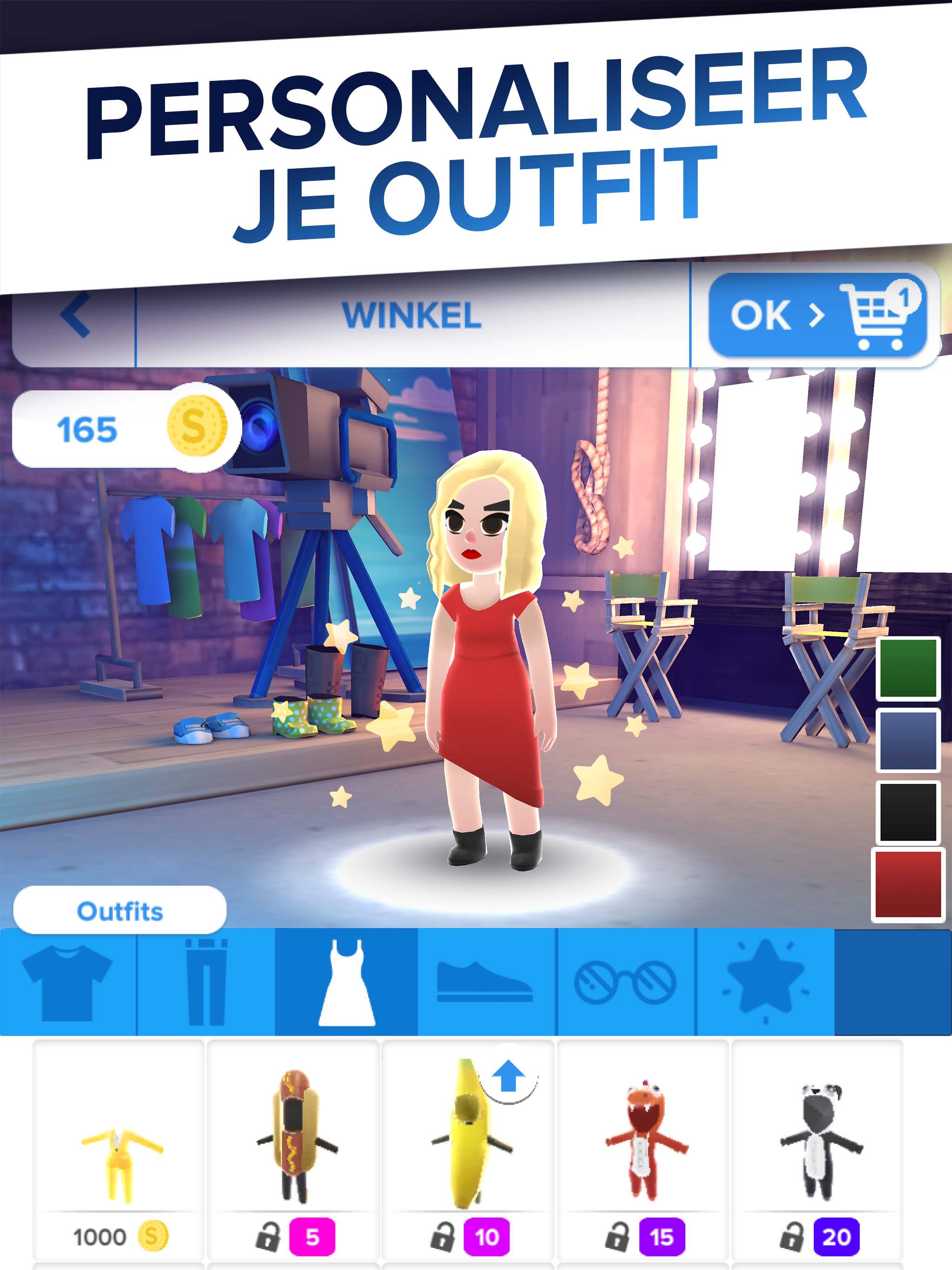Open the Outfits button
The image size is (952, 1270).
[x=120, y=911]
